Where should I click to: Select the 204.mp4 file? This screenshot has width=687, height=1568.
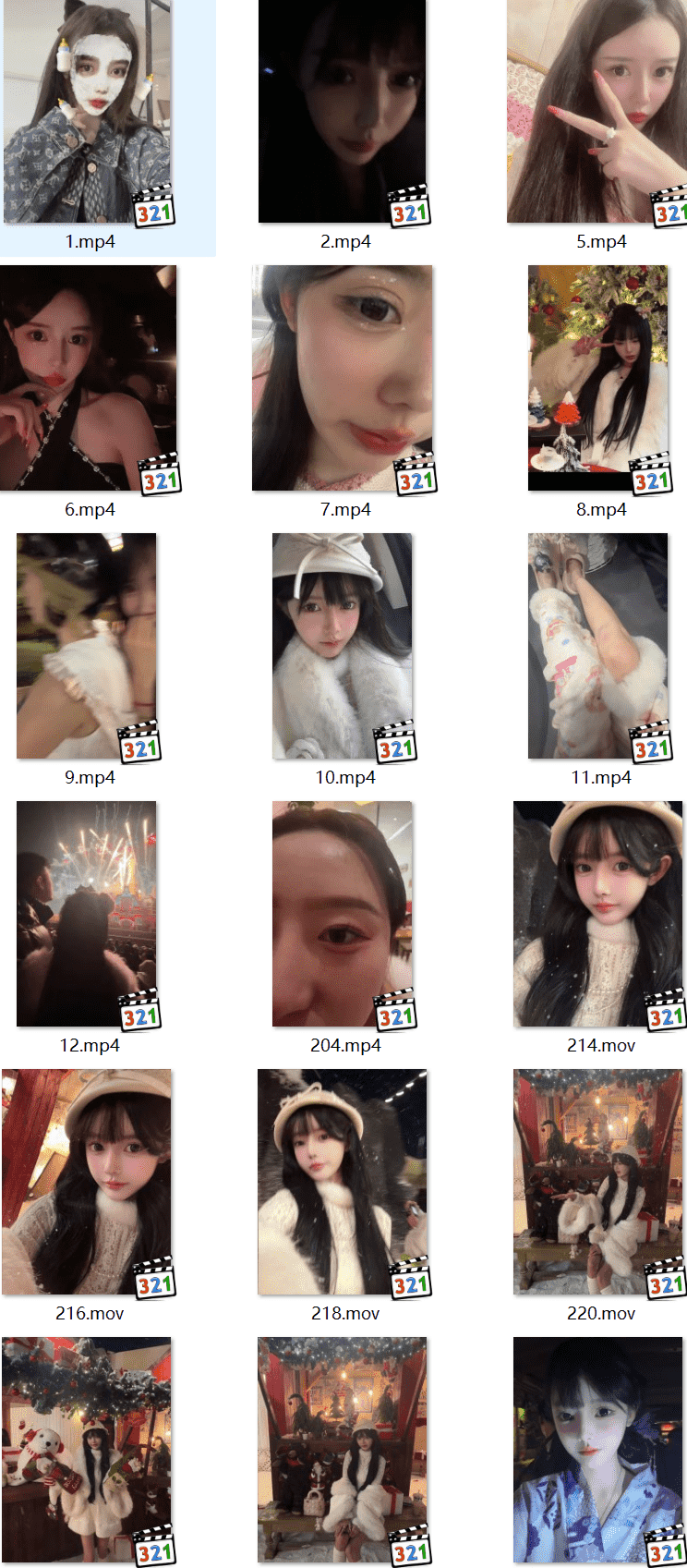coord(343,914)
